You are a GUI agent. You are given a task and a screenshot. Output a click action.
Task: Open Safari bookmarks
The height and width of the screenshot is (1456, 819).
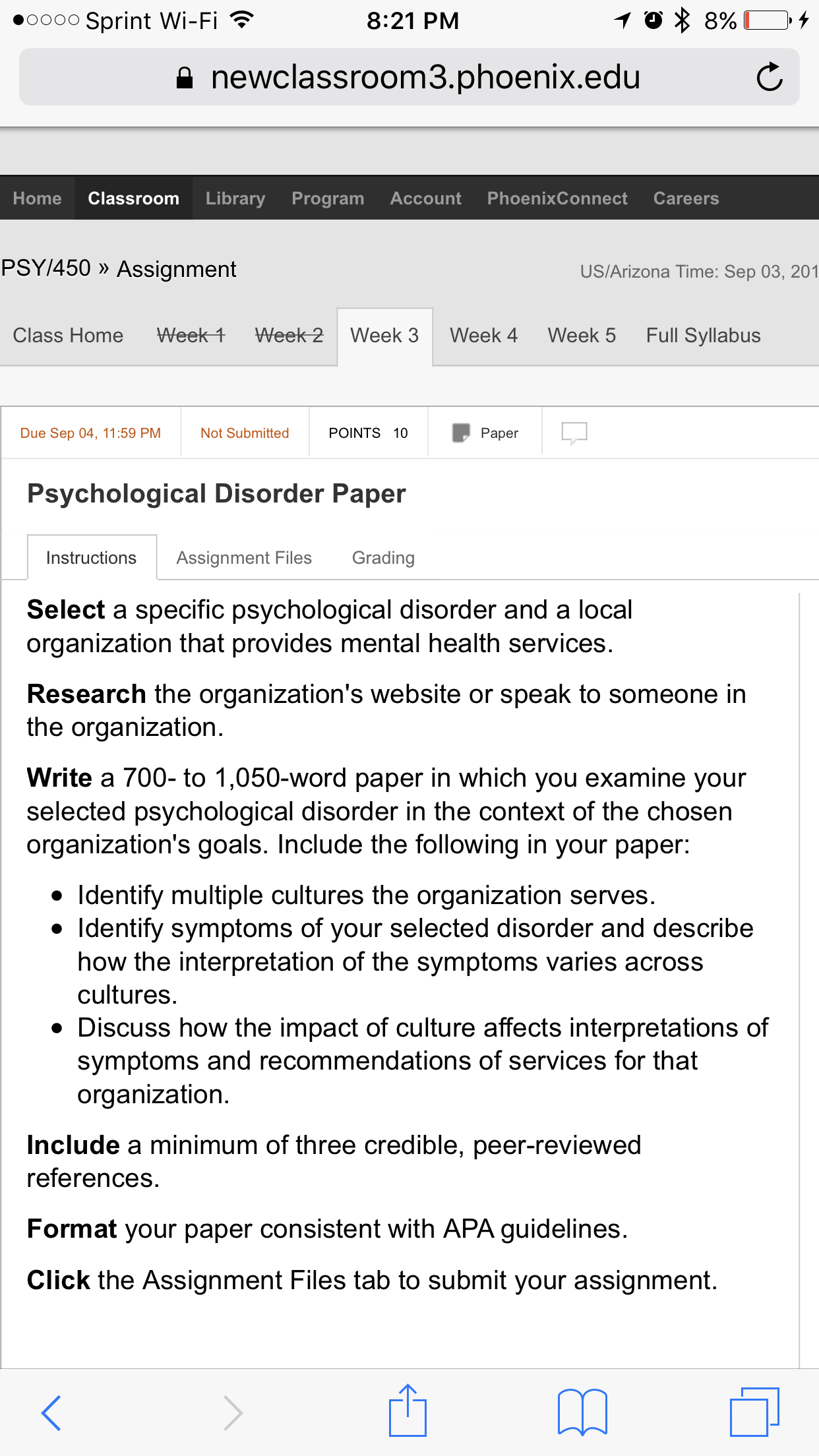(582, 1412)
